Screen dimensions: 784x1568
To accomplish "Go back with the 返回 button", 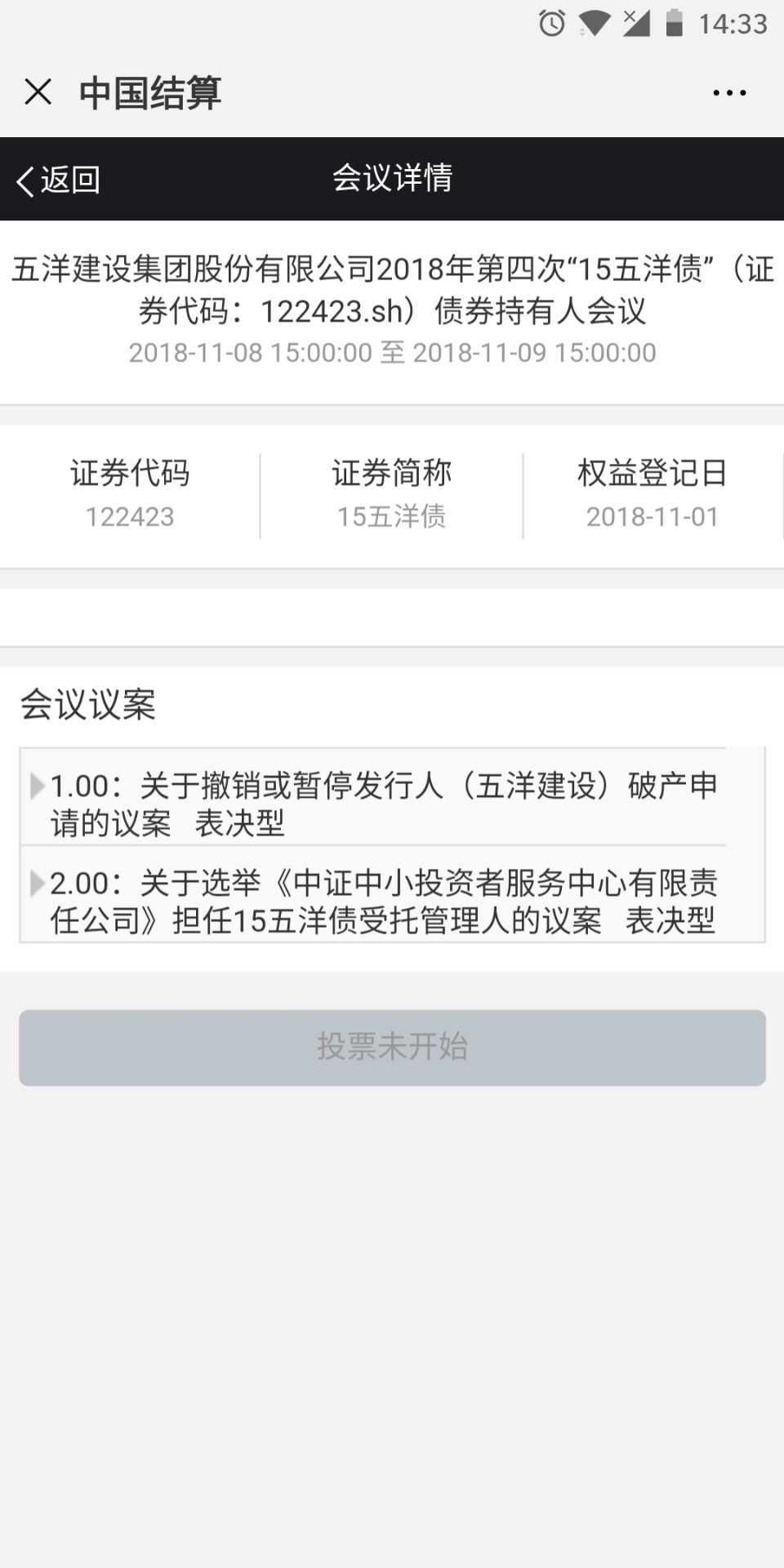I will (x=59, y=180).
